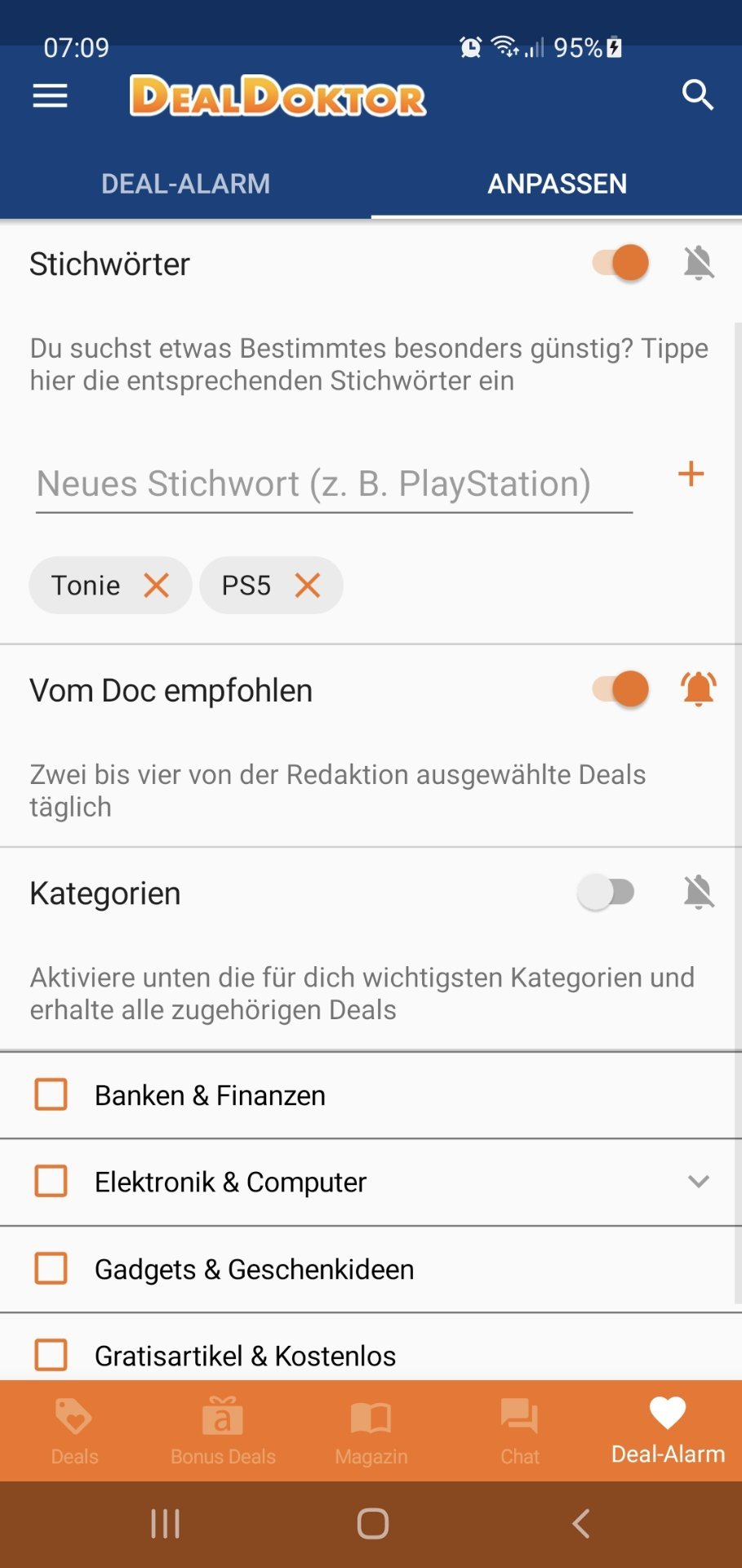742x1568 pixels.
Task: Add the keyword with the plus icon
Action: point(691,474)
